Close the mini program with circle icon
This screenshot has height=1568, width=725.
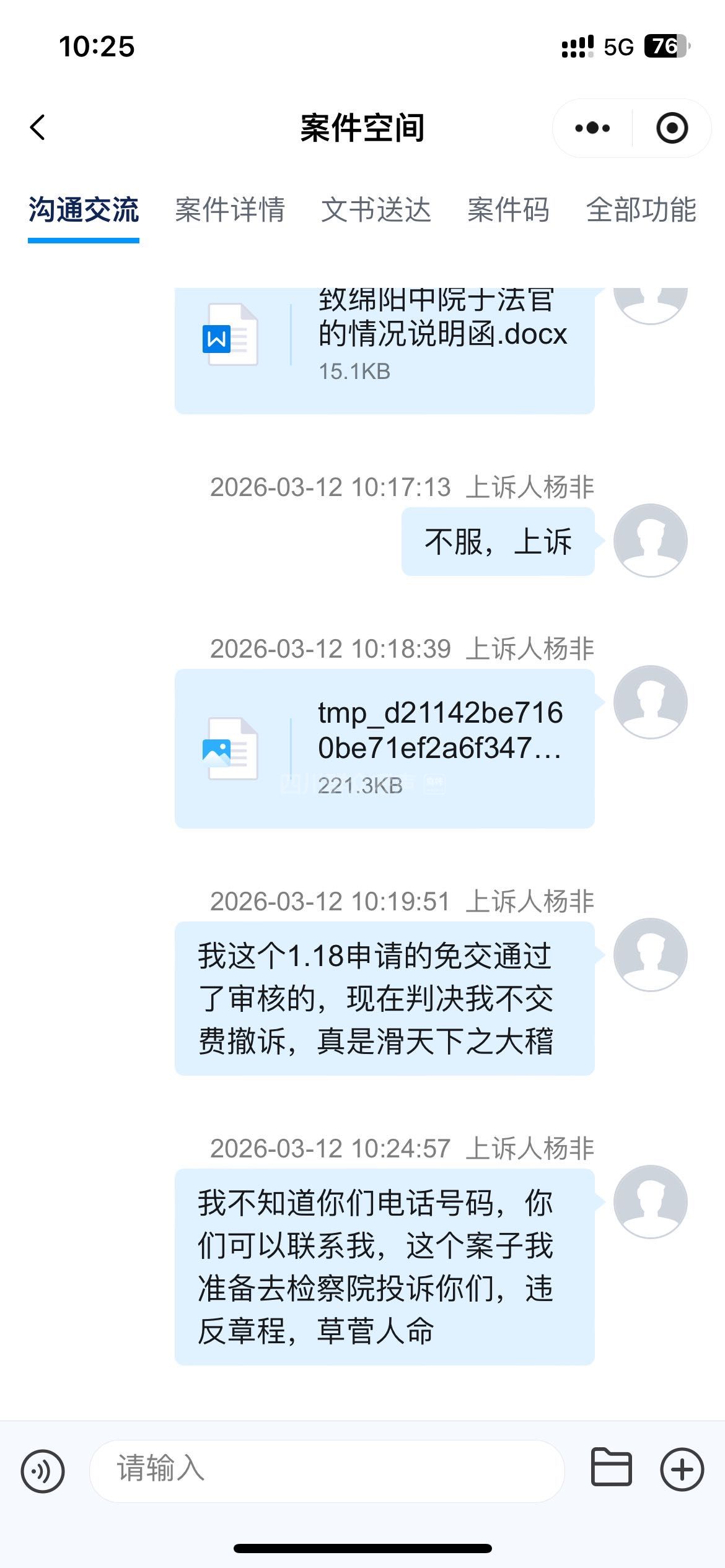tap(672, 128)
